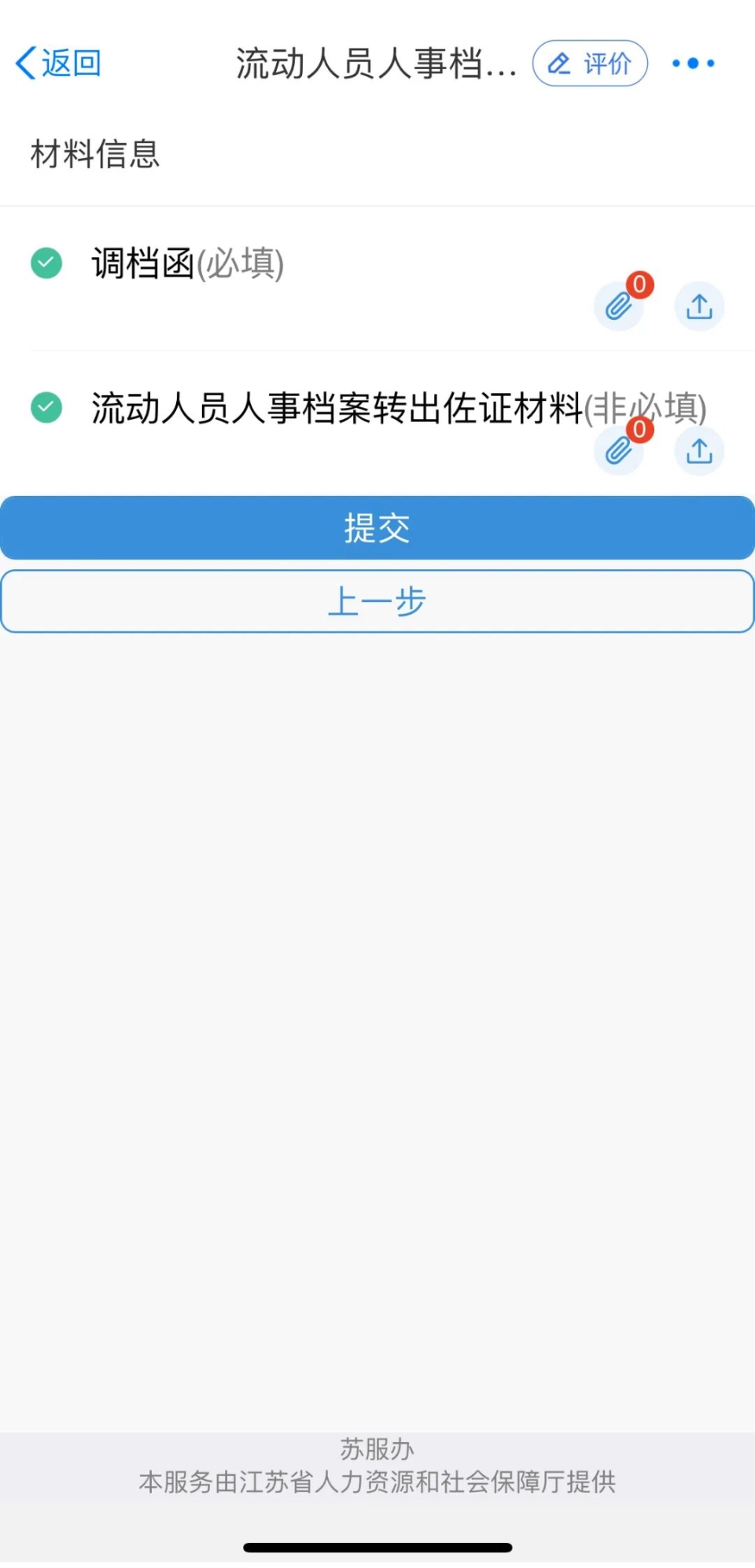Screen dimensions: 755x1568
Task: Tap the 提交 submit button
Action: pos(377,527)
